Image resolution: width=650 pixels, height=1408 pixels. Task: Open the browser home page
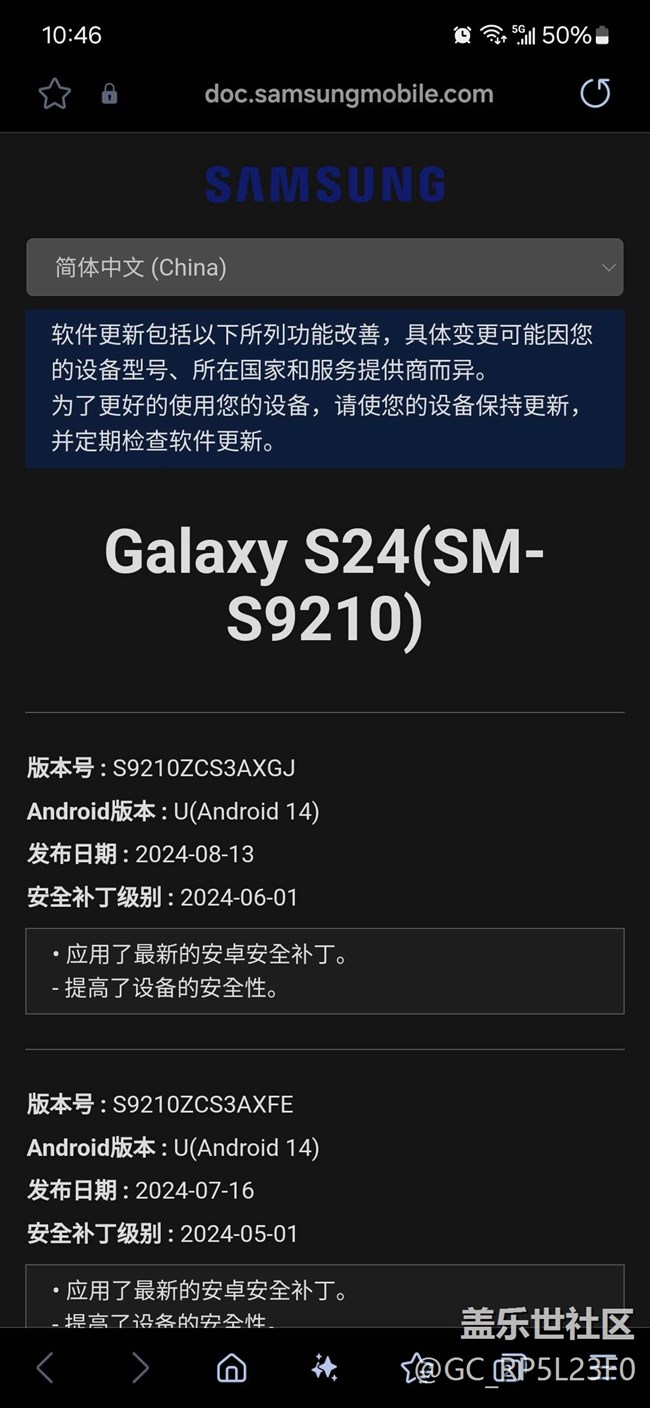232,1367
